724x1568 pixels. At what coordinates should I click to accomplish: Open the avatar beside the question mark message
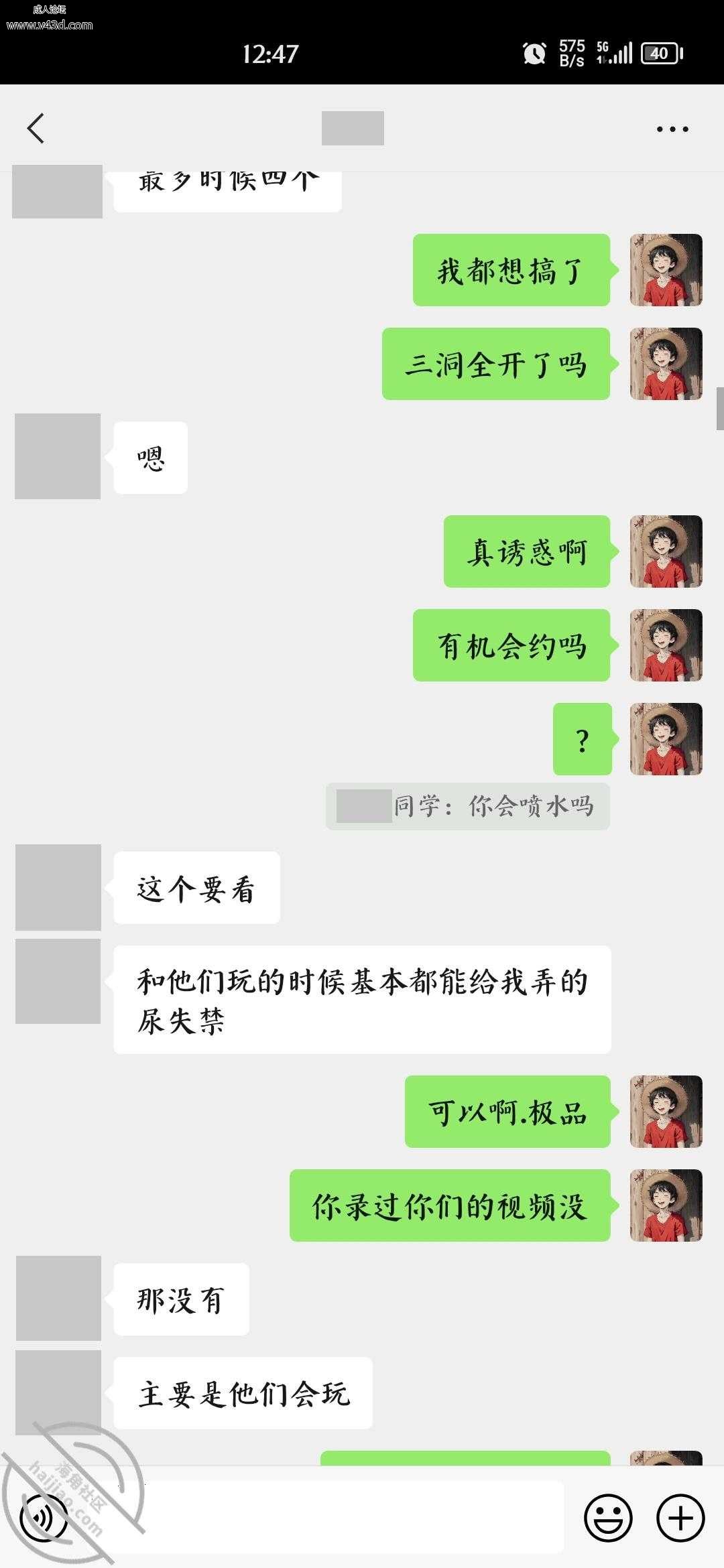[666, 739]
